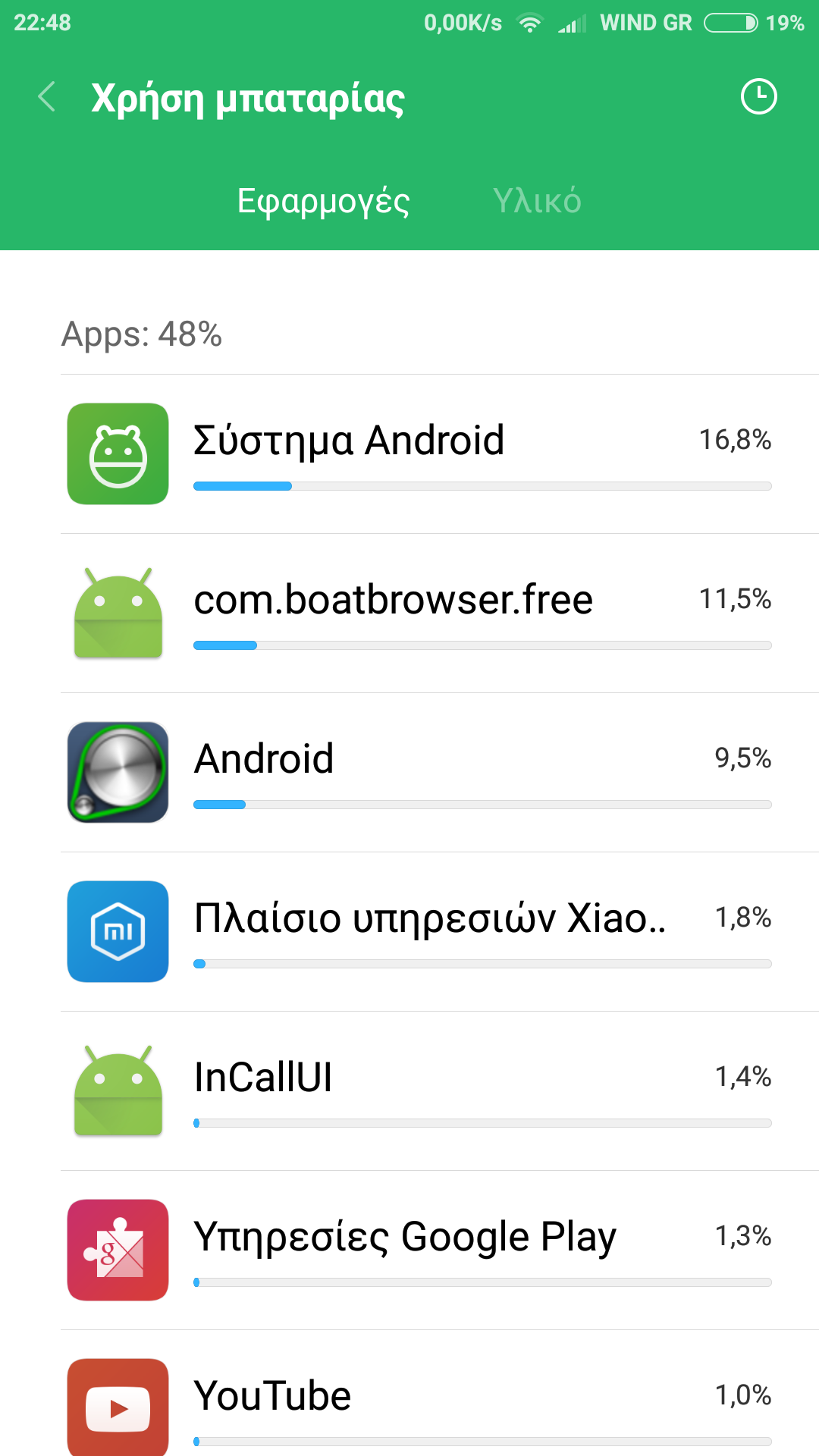Go back from battery usage screen
Viewport: 819px width, 1456px height.
click(x=47, y=97)
